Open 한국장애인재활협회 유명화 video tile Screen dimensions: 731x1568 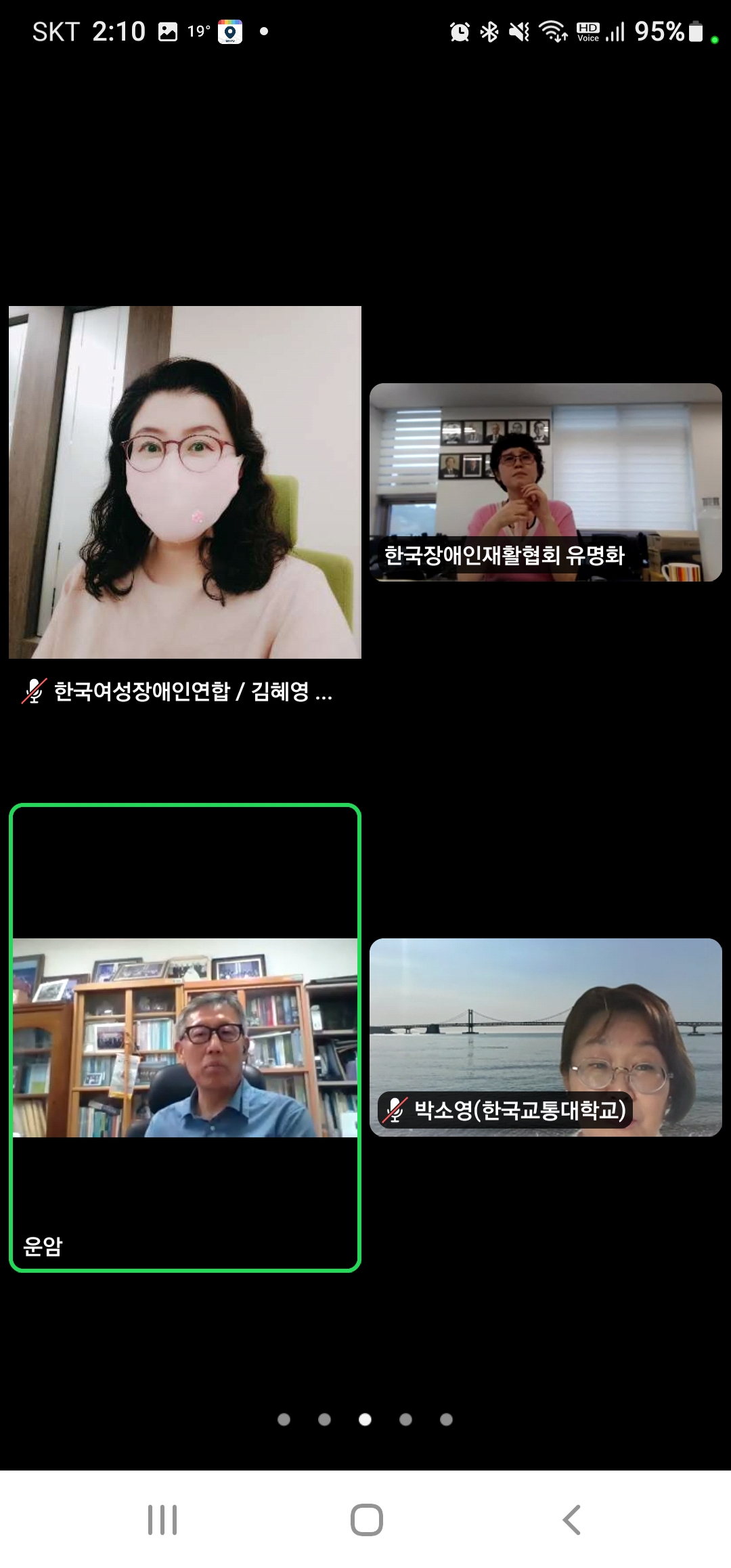coord(546,482)
